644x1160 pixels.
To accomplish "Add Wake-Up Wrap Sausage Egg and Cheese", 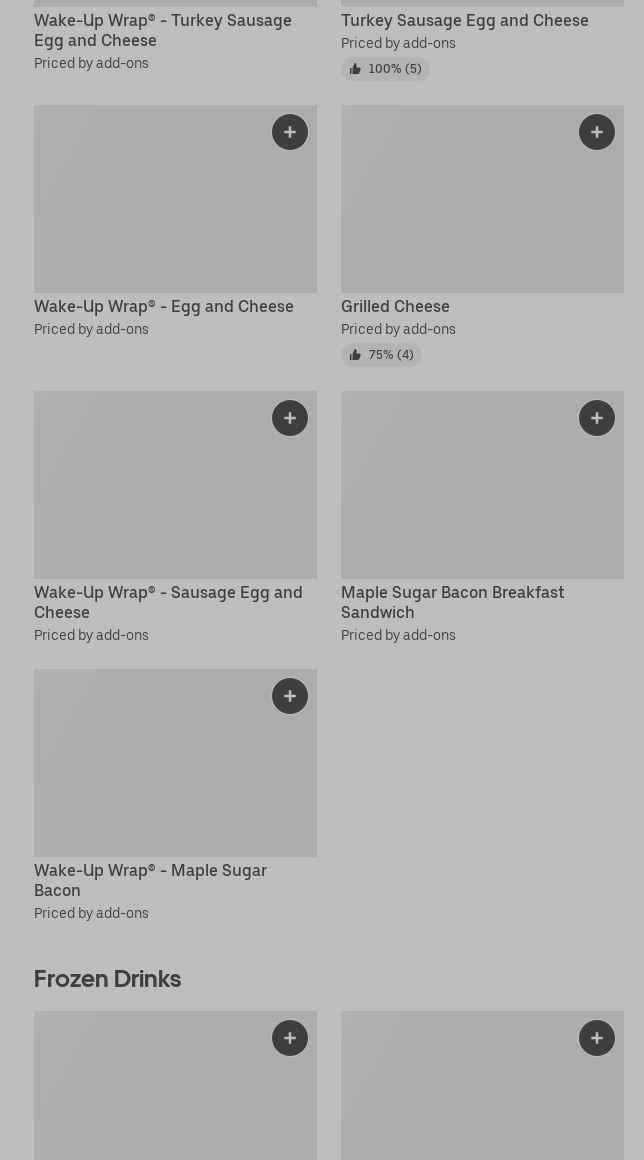I will [290, 418].
